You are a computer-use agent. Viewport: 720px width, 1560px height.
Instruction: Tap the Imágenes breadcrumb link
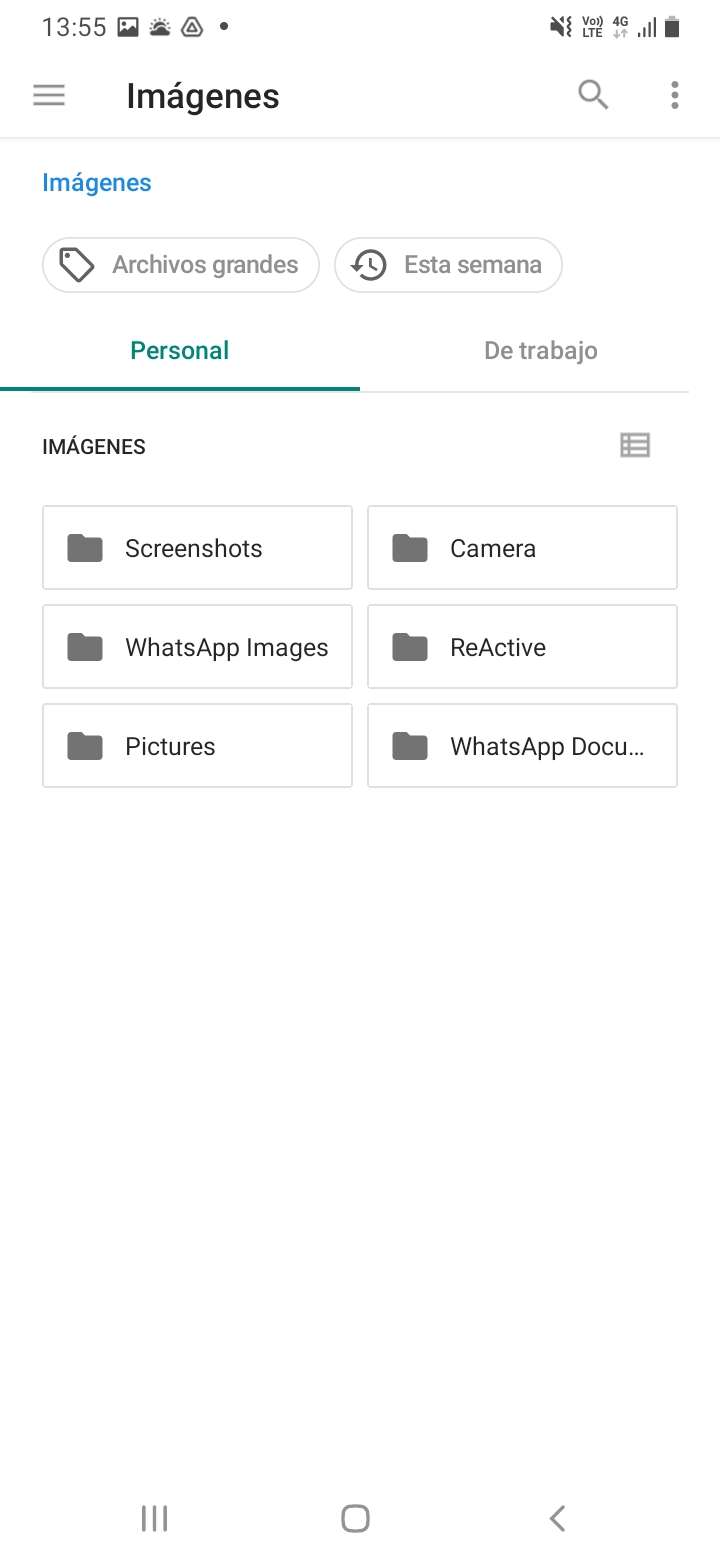tap(97, 183)
